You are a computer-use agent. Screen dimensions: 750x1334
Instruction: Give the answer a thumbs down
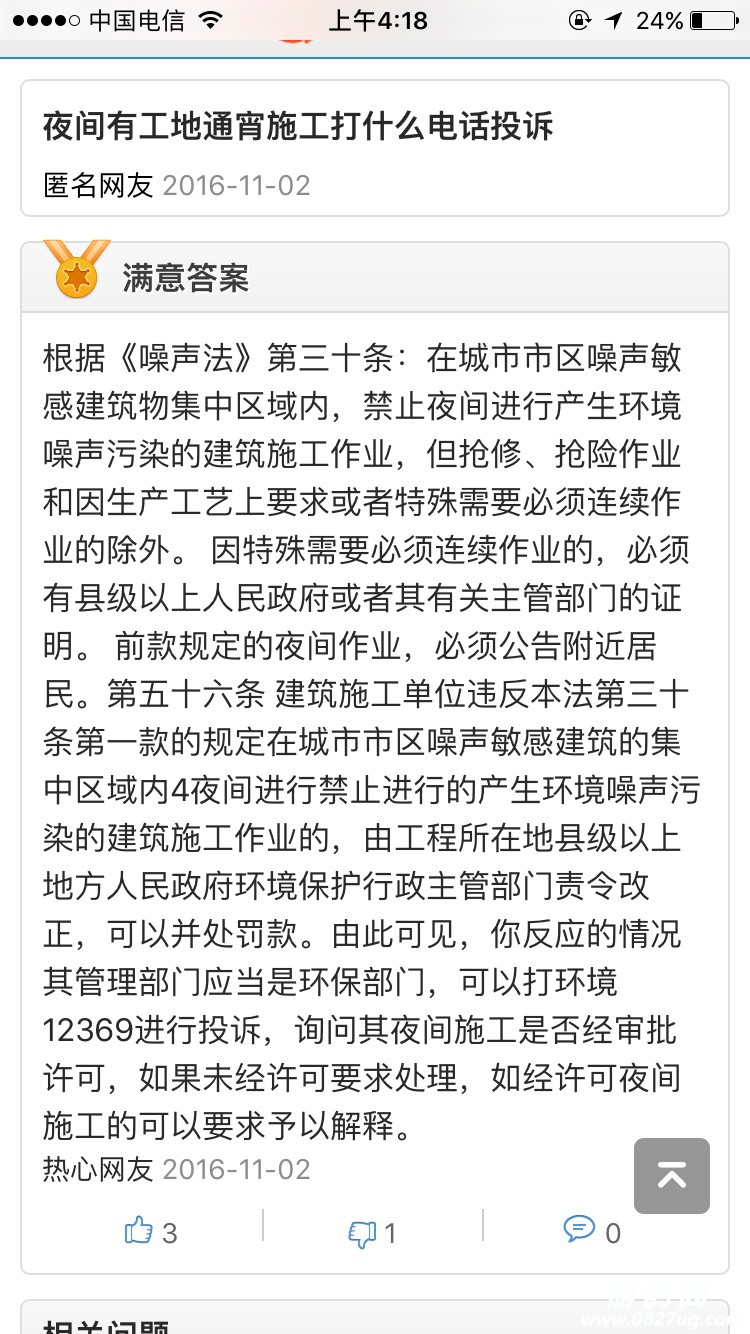tap(361, 1233)
